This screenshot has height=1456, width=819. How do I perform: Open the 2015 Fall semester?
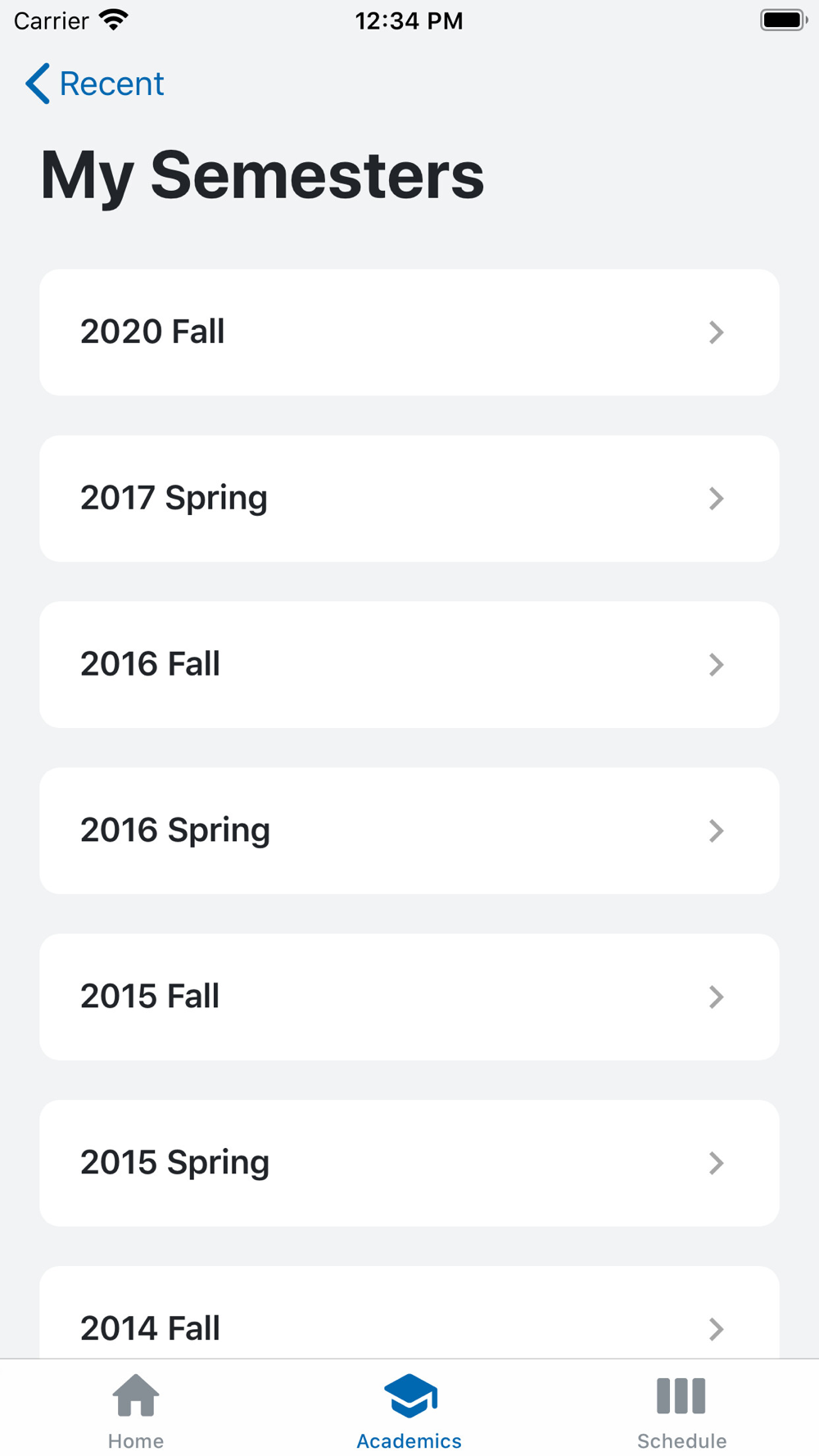pos(409,997)
